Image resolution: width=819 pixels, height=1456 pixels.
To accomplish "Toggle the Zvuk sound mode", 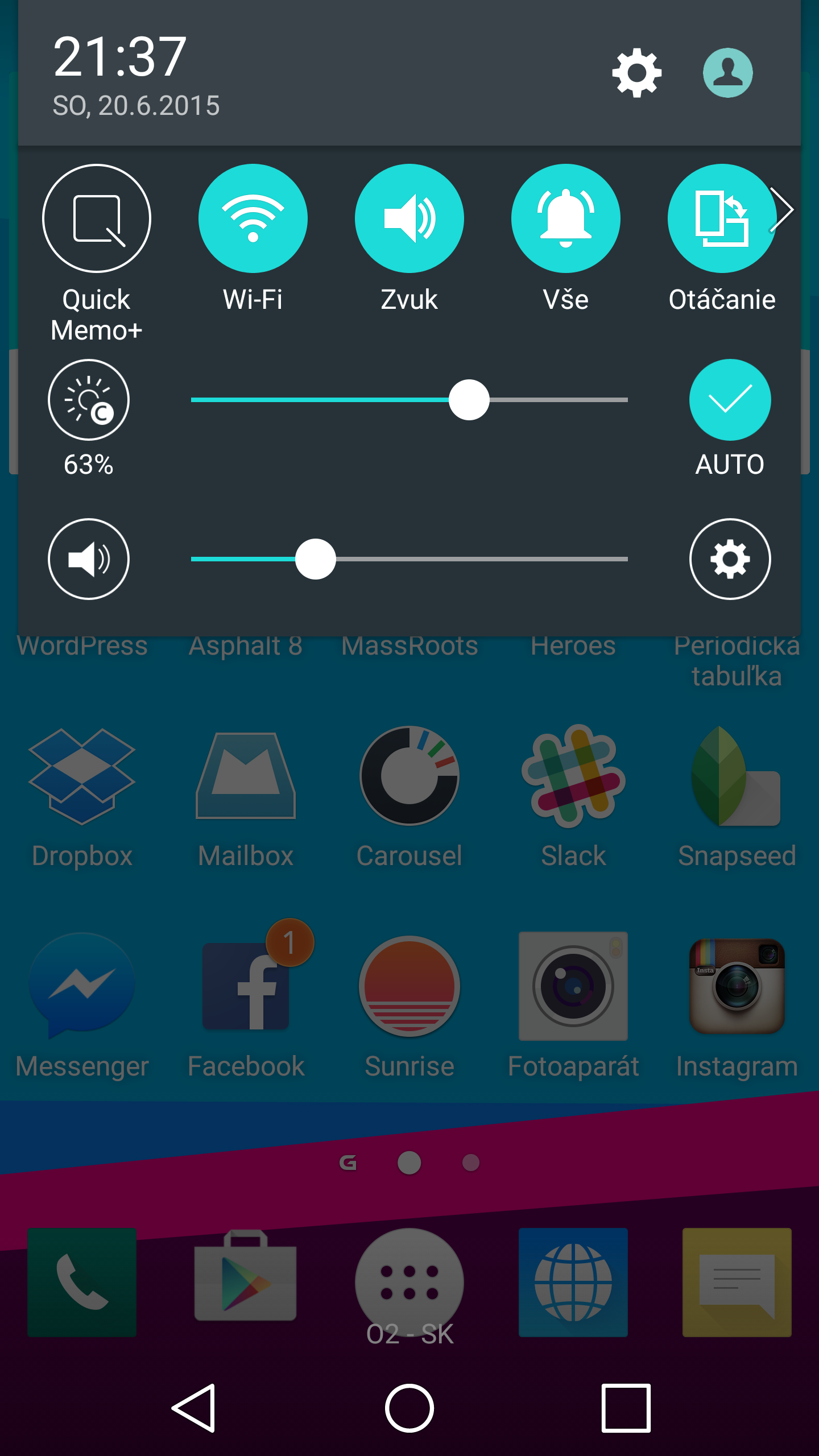I will pos(409,218).
